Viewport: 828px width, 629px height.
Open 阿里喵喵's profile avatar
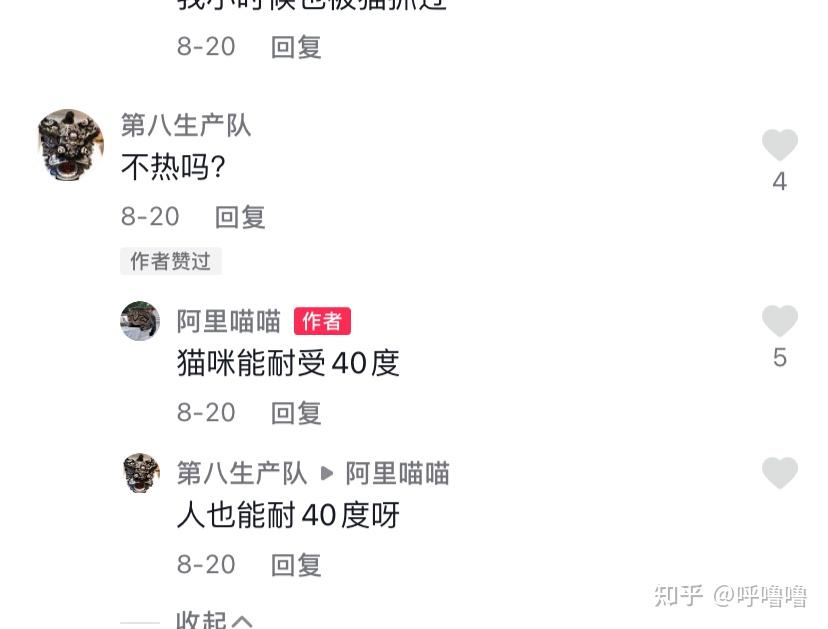click(x=140, y=322)
